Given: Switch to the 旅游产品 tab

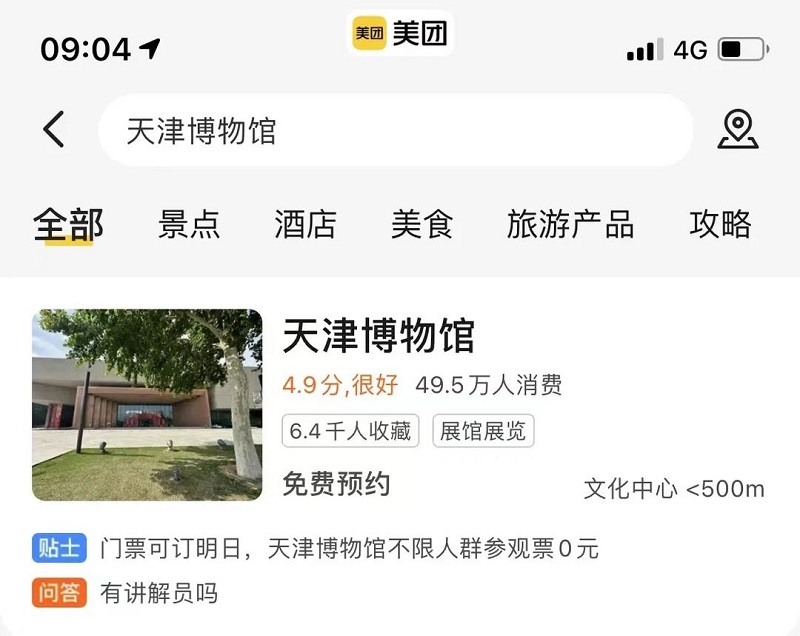Looking at the screenshot, I should (x=570, y=225).
